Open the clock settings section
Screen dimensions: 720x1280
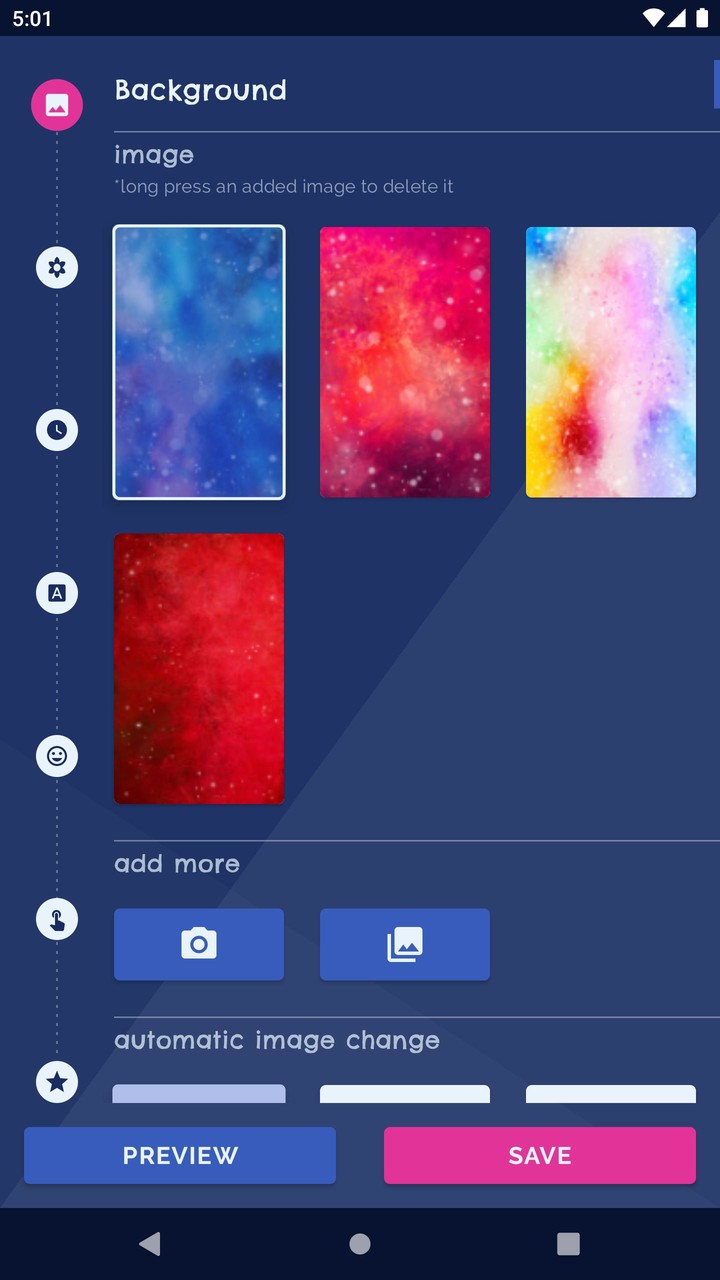(57, 430)
